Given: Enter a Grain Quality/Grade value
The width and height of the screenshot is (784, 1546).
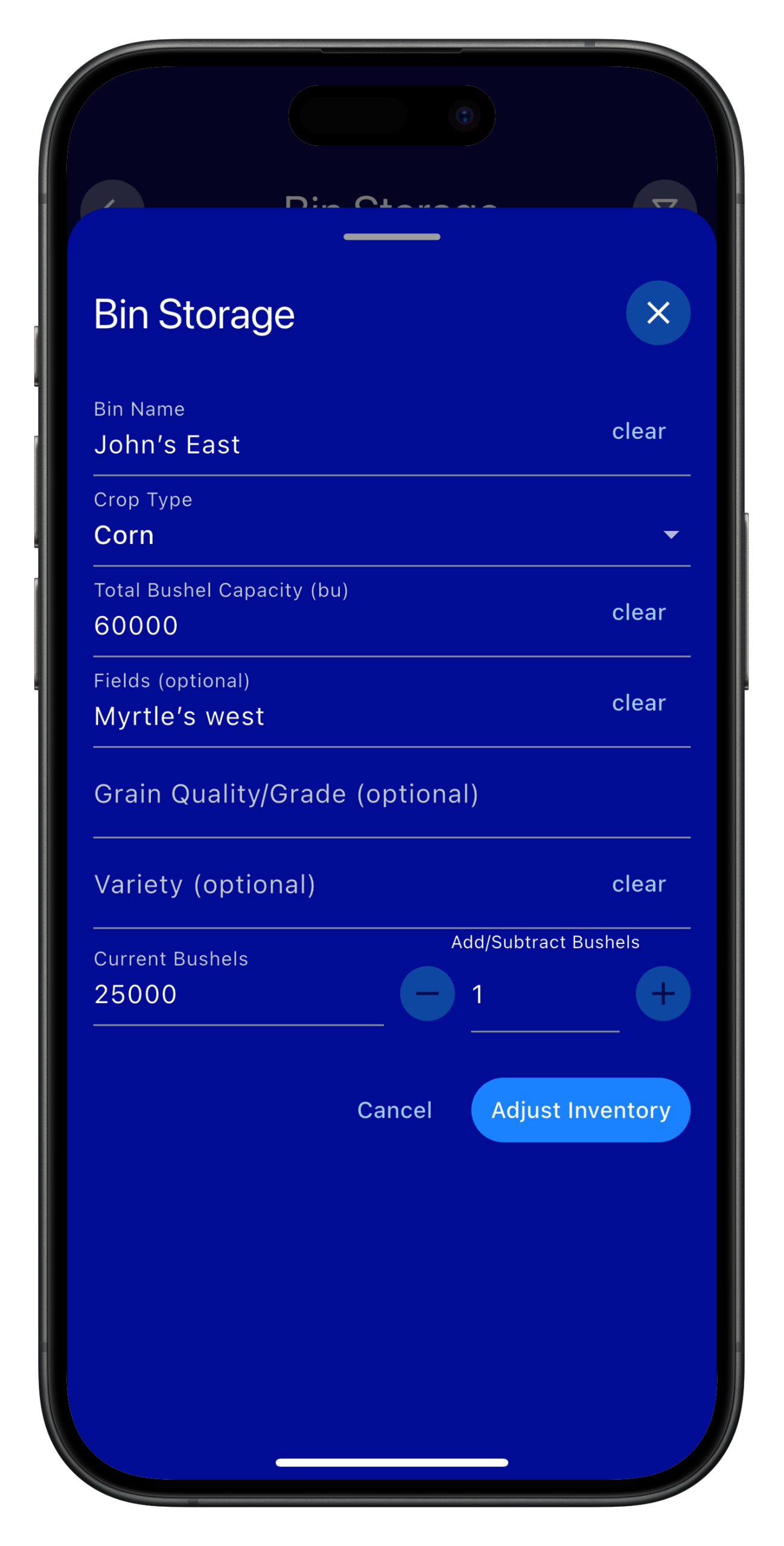Looking at the screenshot, I should 391,793.
